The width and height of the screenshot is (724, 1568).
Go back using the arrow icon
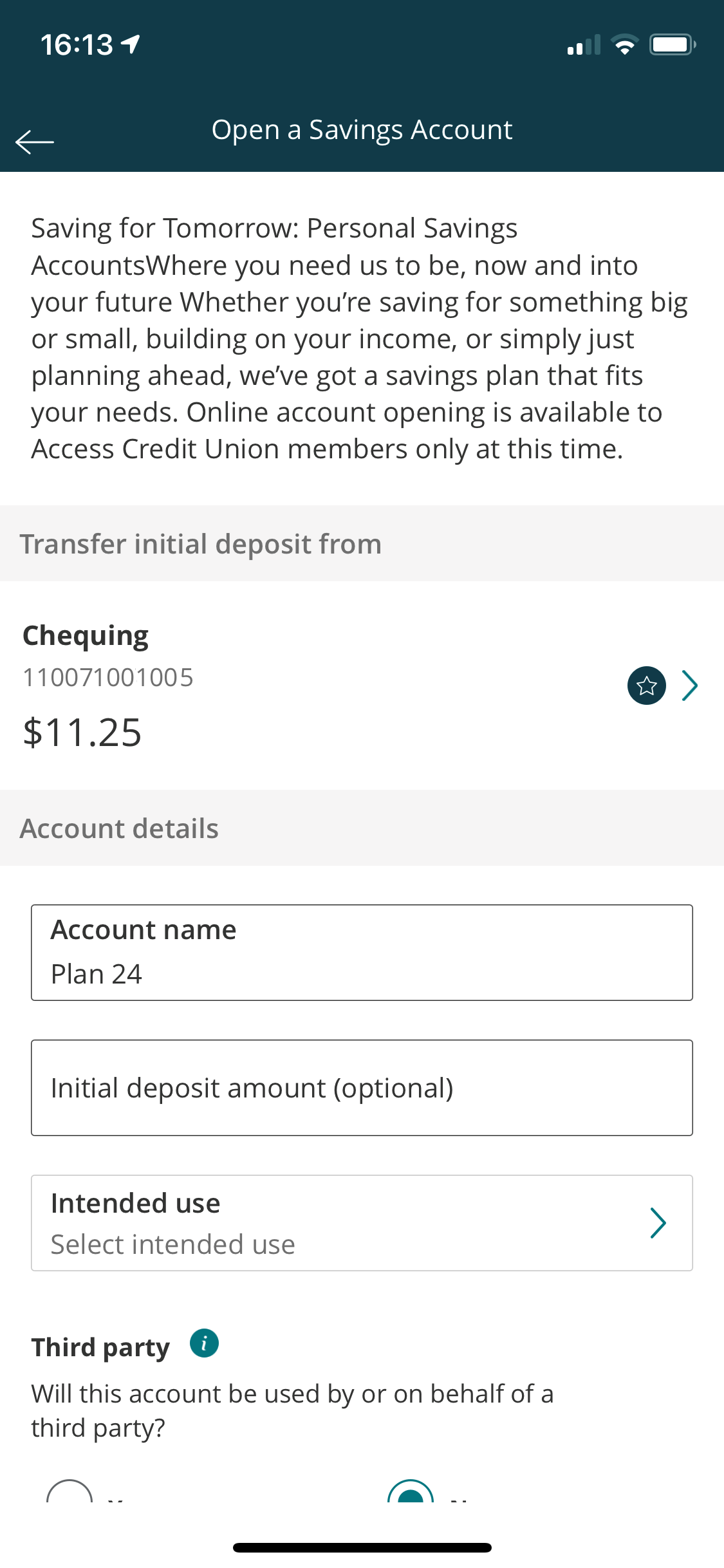35,142
